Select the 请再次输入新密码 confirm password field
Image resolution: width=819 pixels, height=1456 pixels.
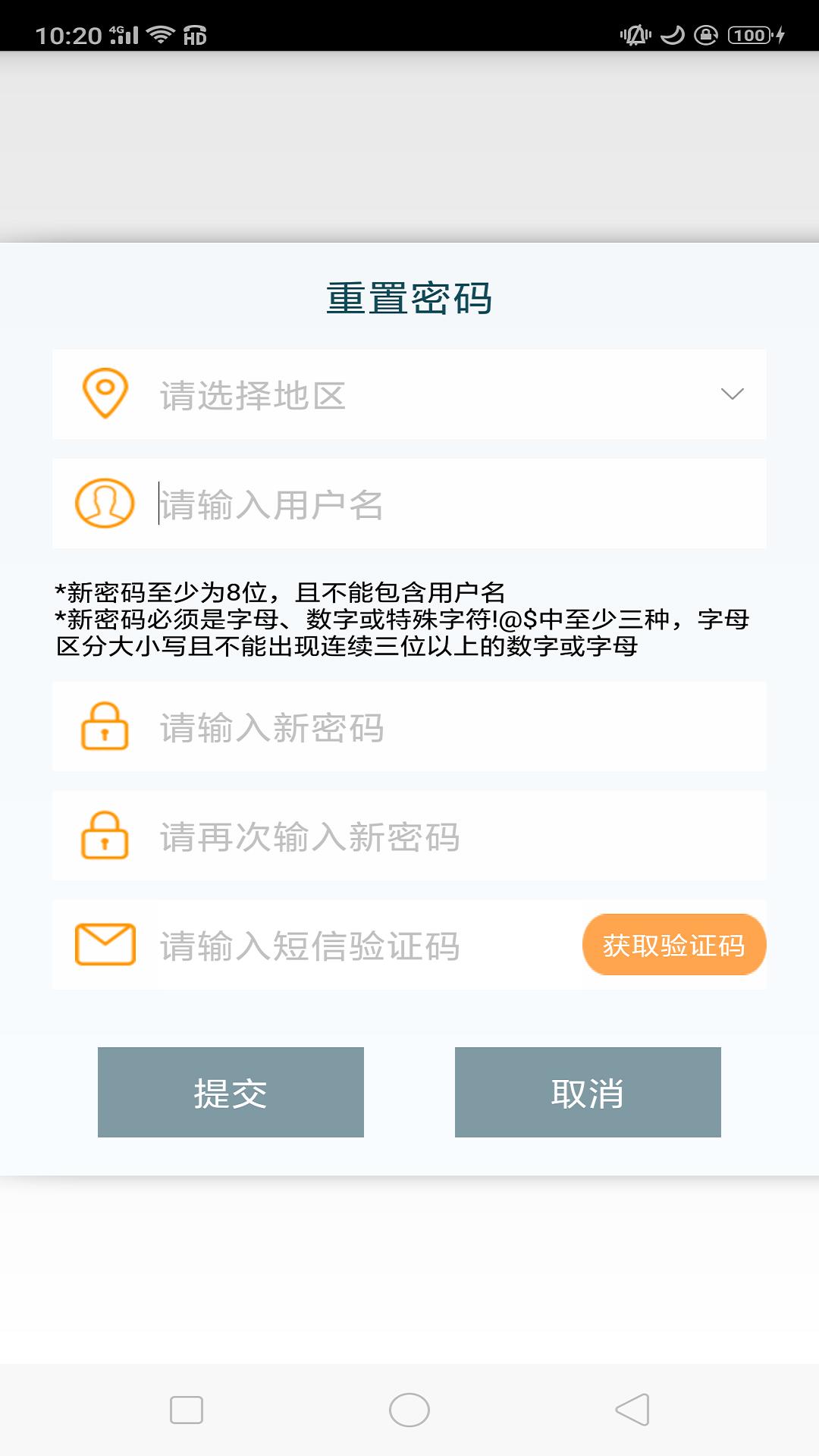(455, 836)
